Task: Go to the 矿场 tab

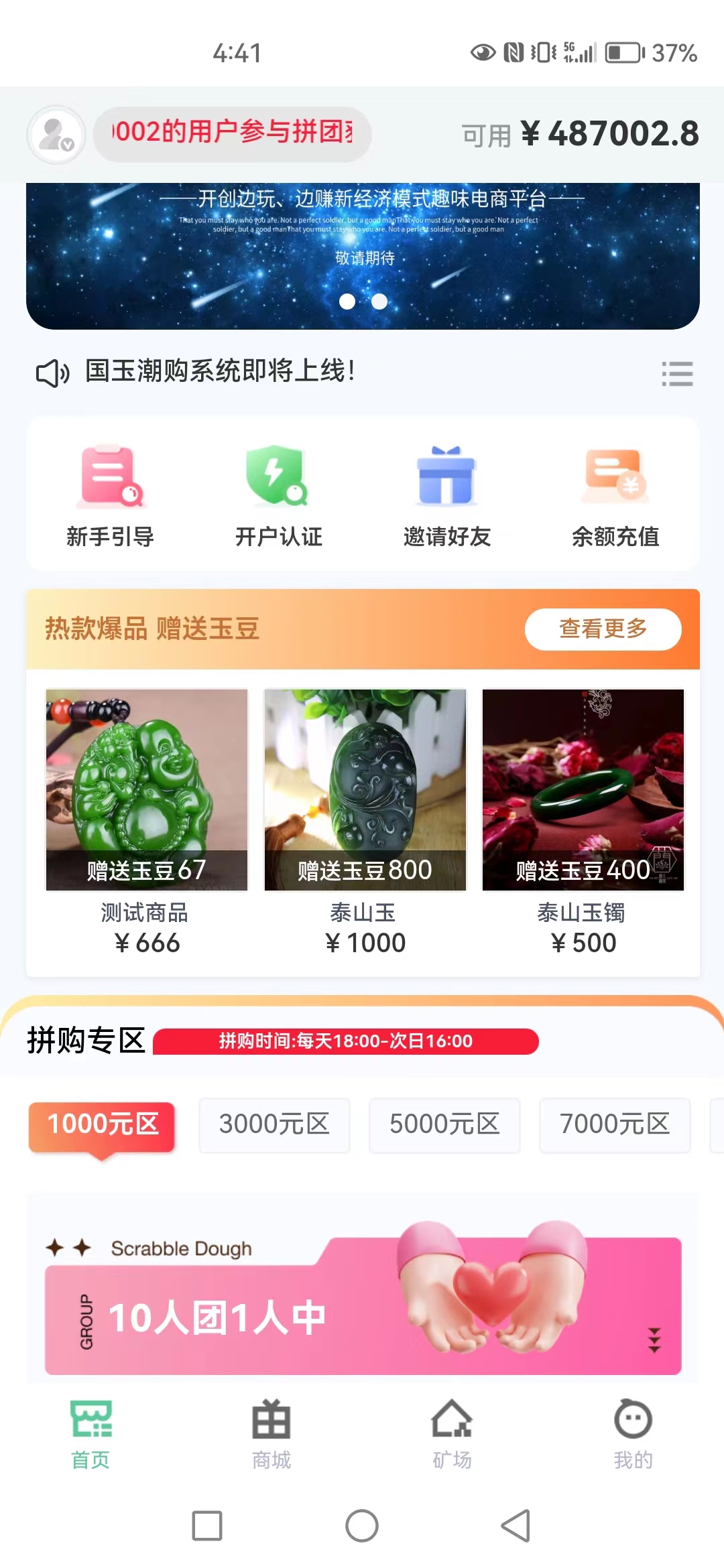Action: [452, 1434]
